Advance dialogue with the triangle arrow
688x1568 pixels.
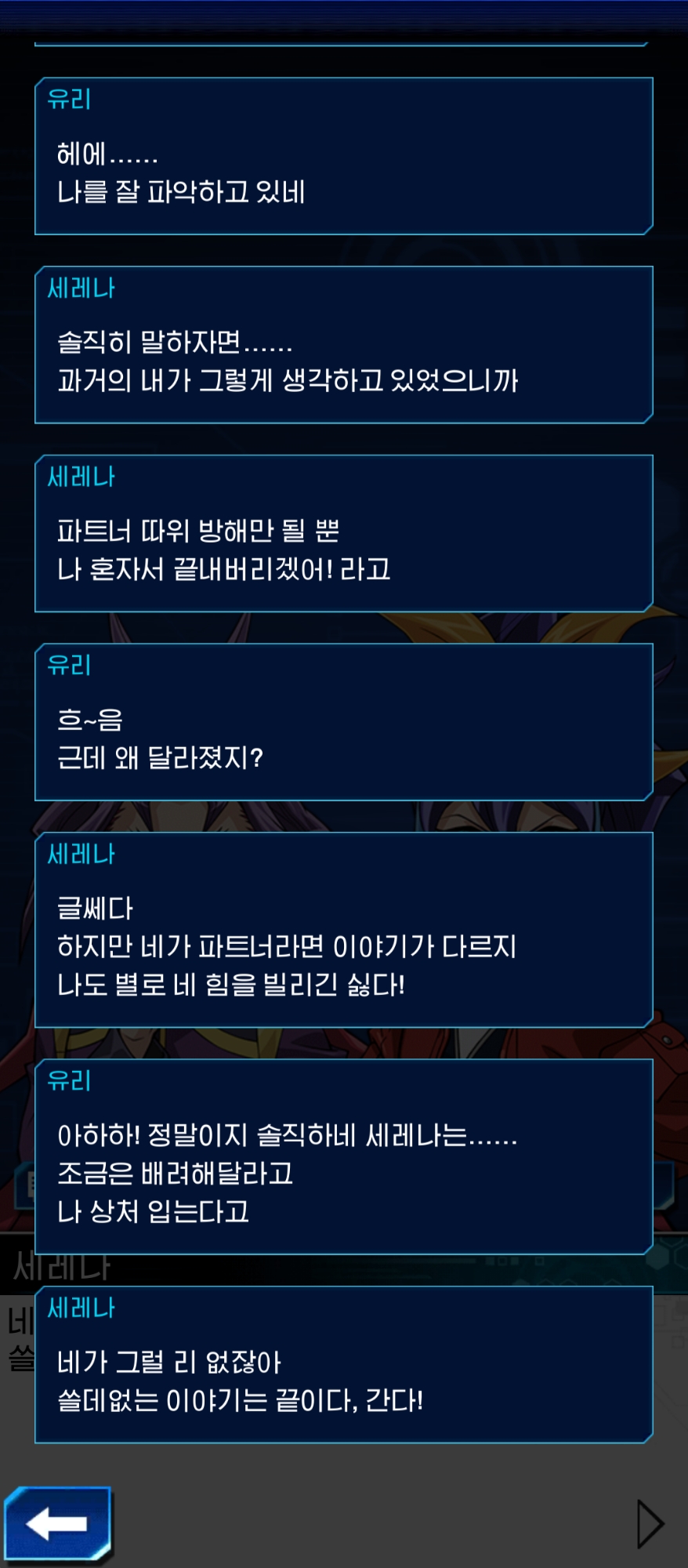(x=649, y=1524)
